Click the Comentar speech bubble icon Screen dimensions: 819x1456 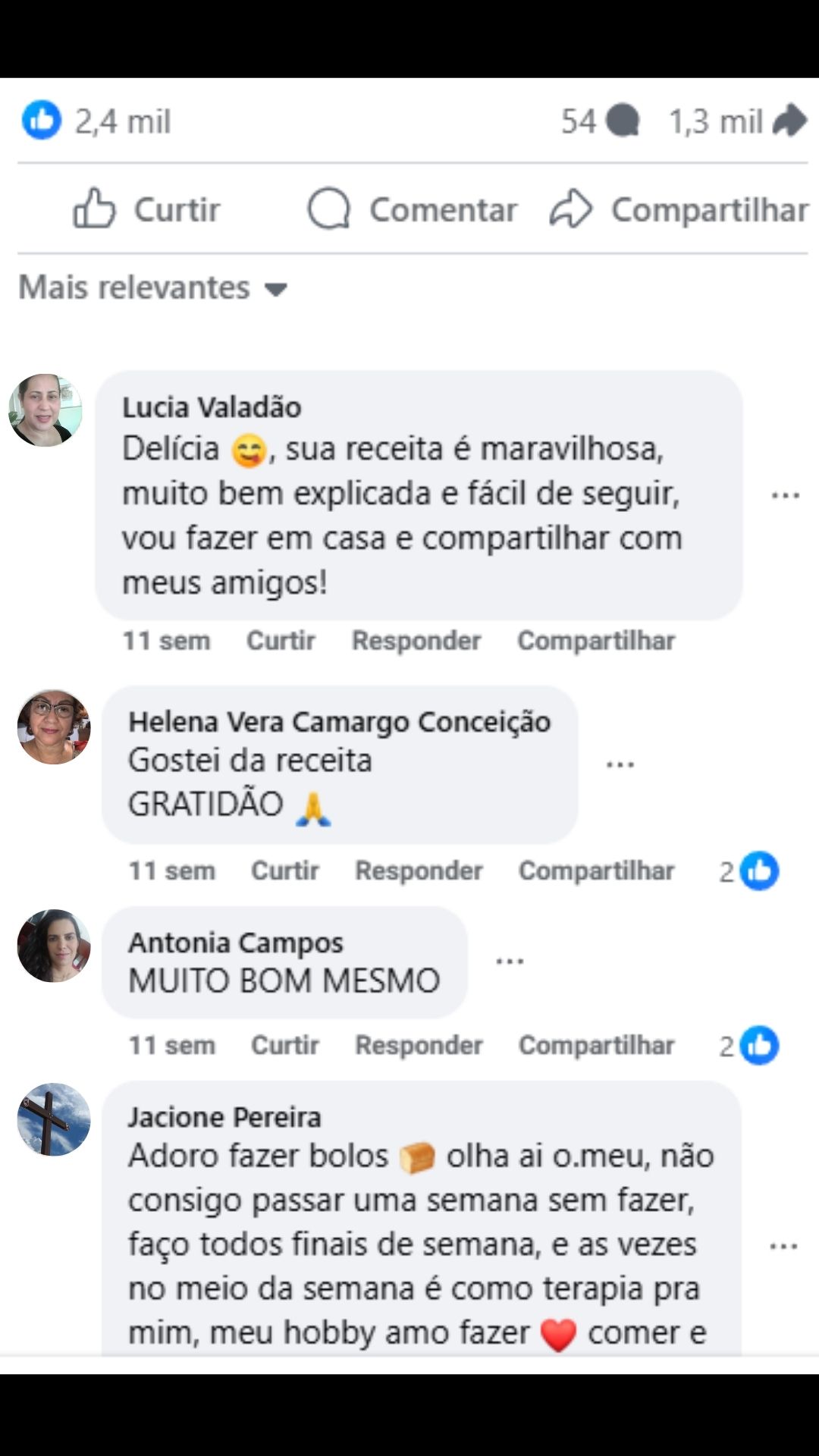point(330,210)
